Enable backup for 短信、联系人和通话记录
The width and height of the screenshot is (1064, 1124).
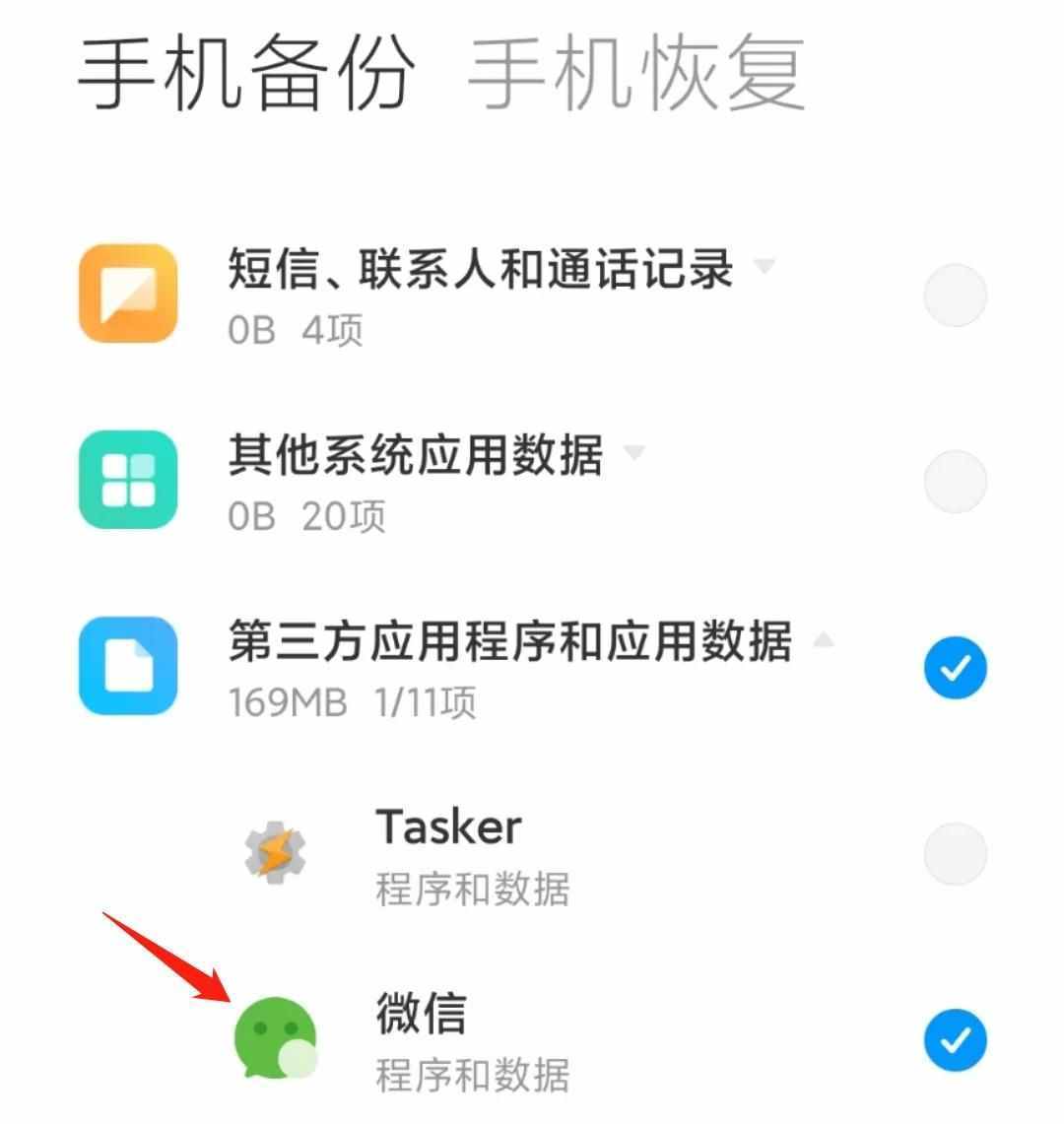(x=955, y=293)
